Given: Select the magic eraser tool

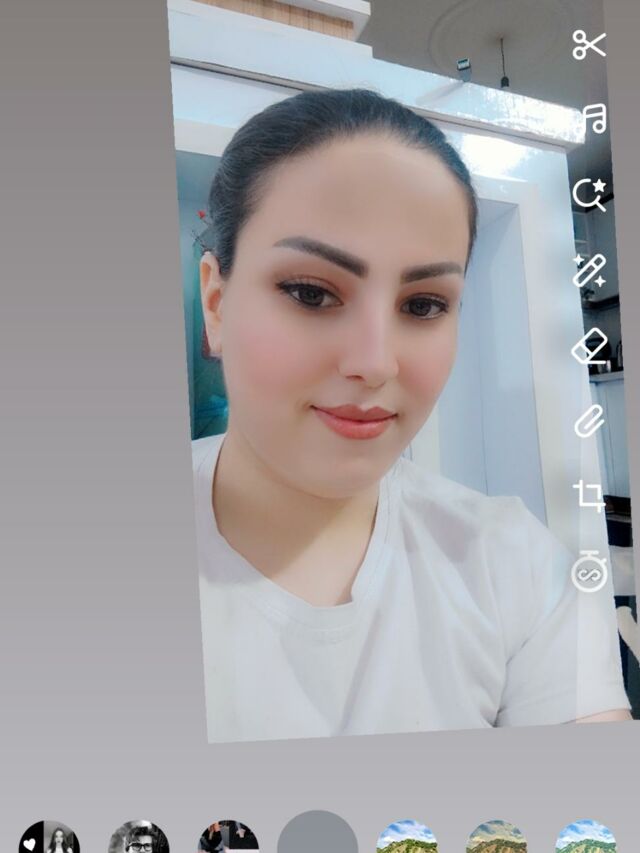Looking at the screenshot, I should click(x=589, y=347).
